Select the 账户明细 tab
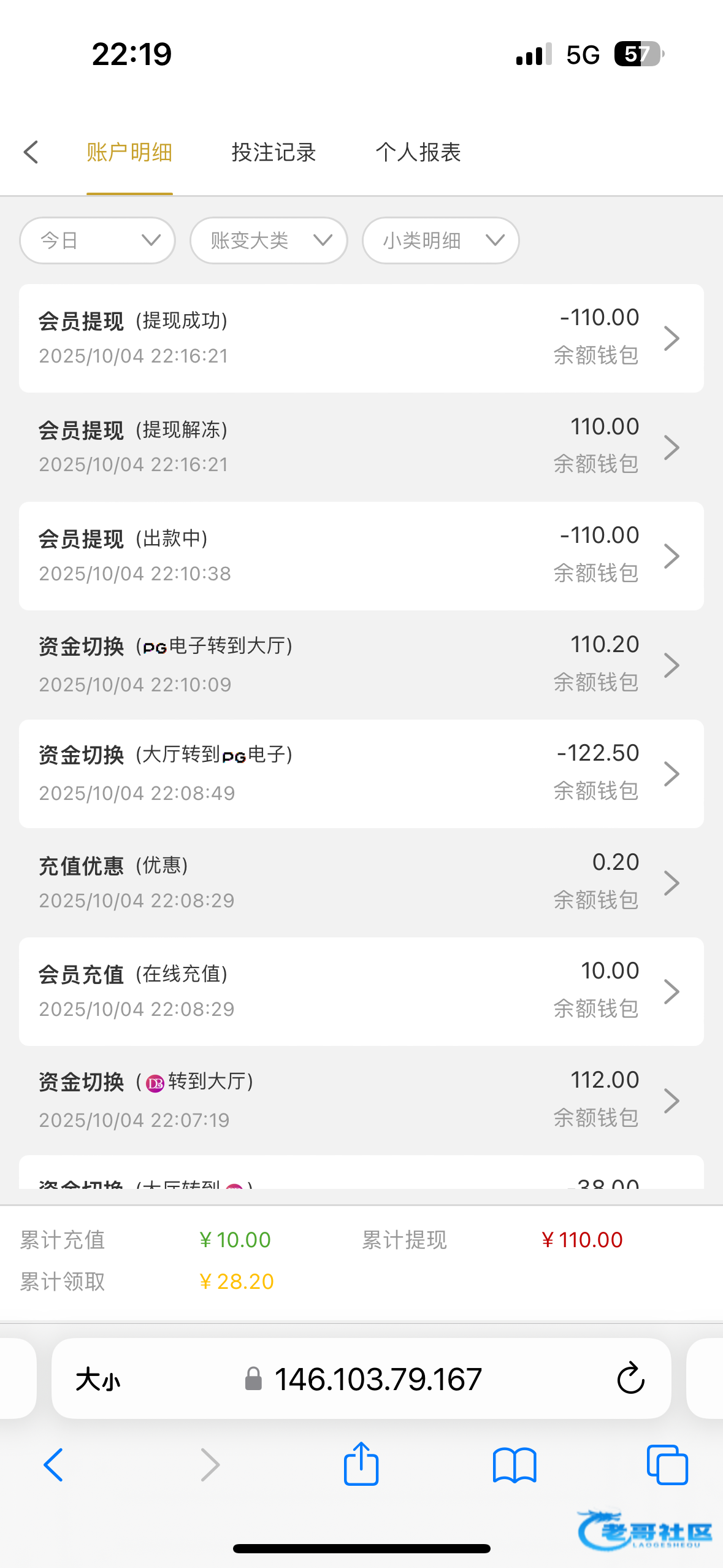This screenshot has width=723, height=1568. (129, 152)
